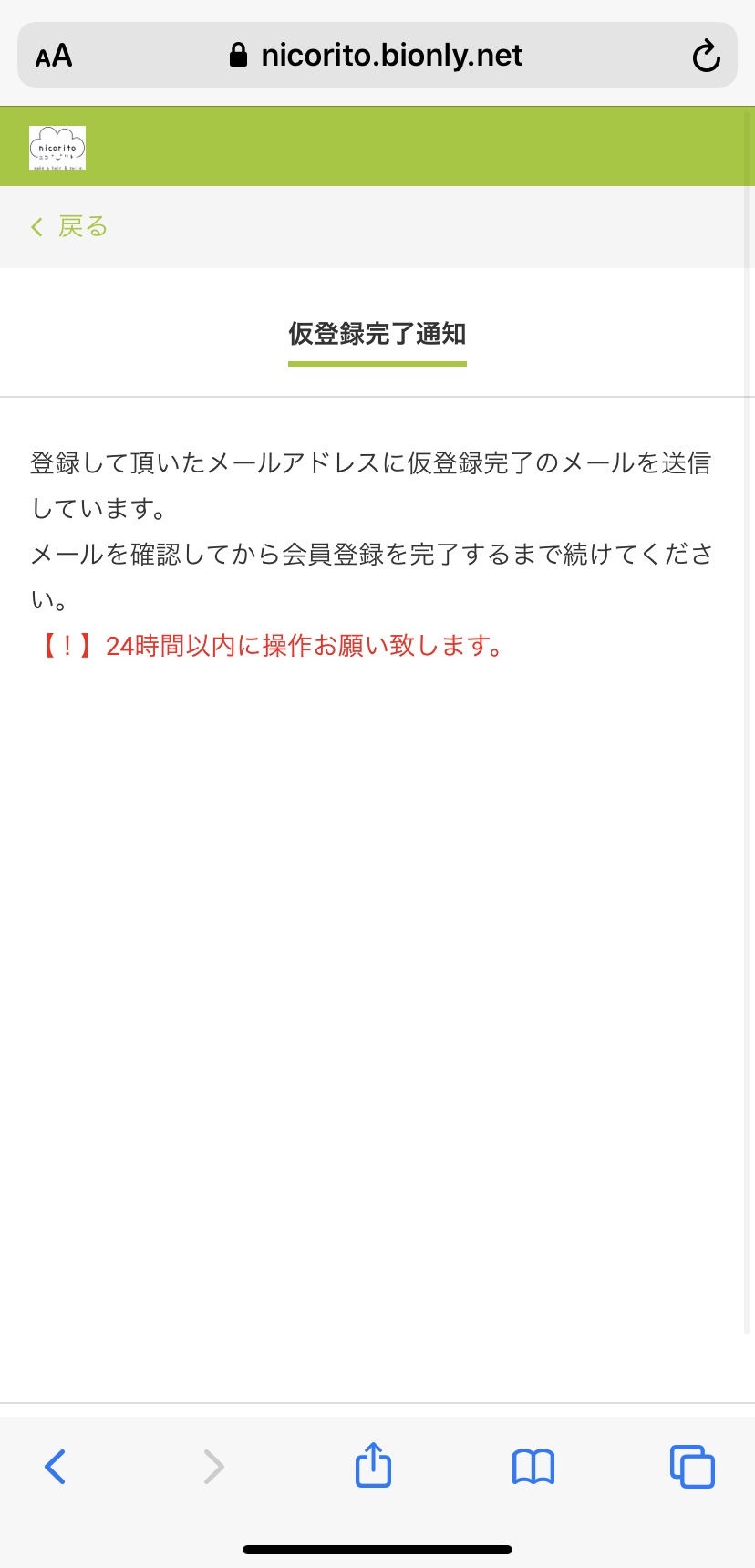Reload the page from the address bar
The width and height of the screenshot is (755, 1568).
(706, 56)
